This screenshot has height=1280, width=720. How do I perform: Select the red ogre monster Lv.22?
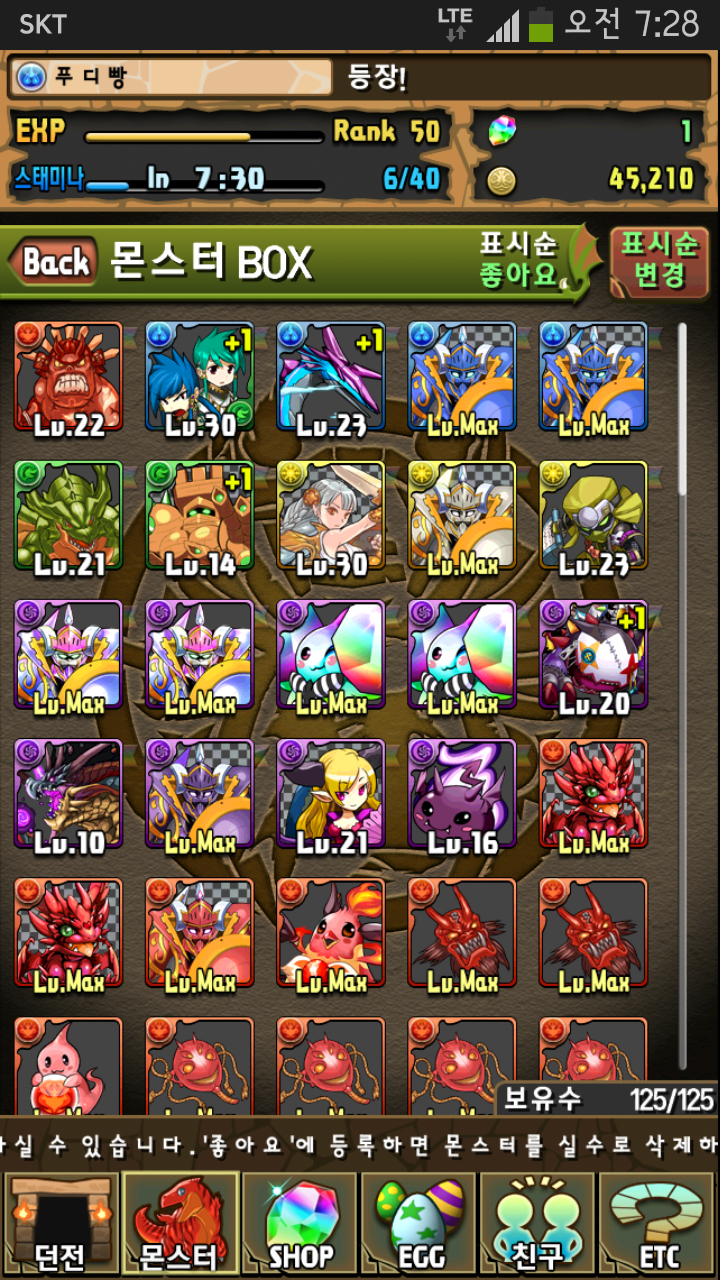68,378
